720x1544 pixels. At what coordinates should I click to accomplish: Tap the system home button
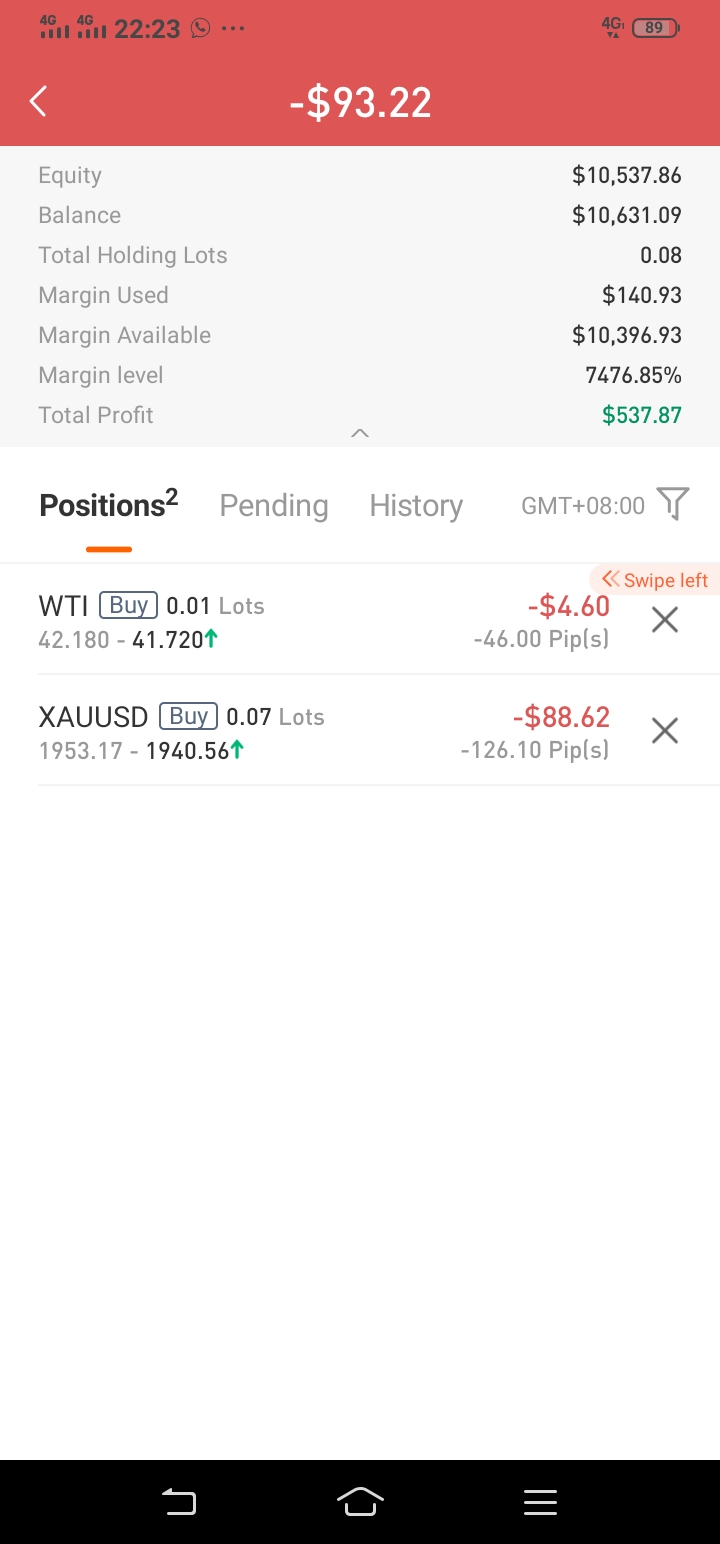(360, 1501)
